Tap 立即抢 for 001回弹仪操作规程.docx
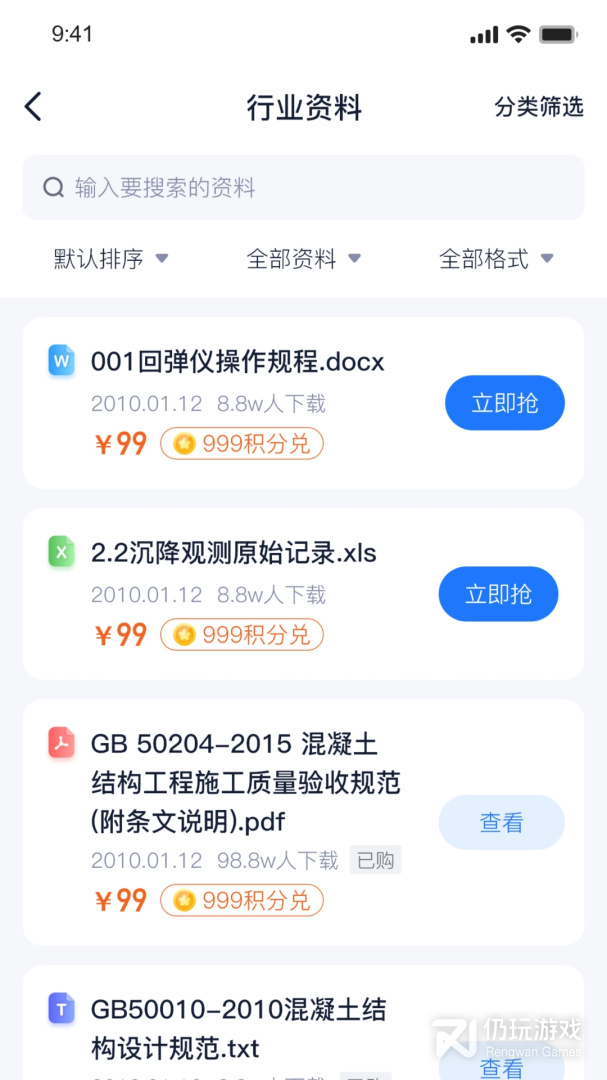Viewport: 607px width, 1080px height. [x=504, y=403]
